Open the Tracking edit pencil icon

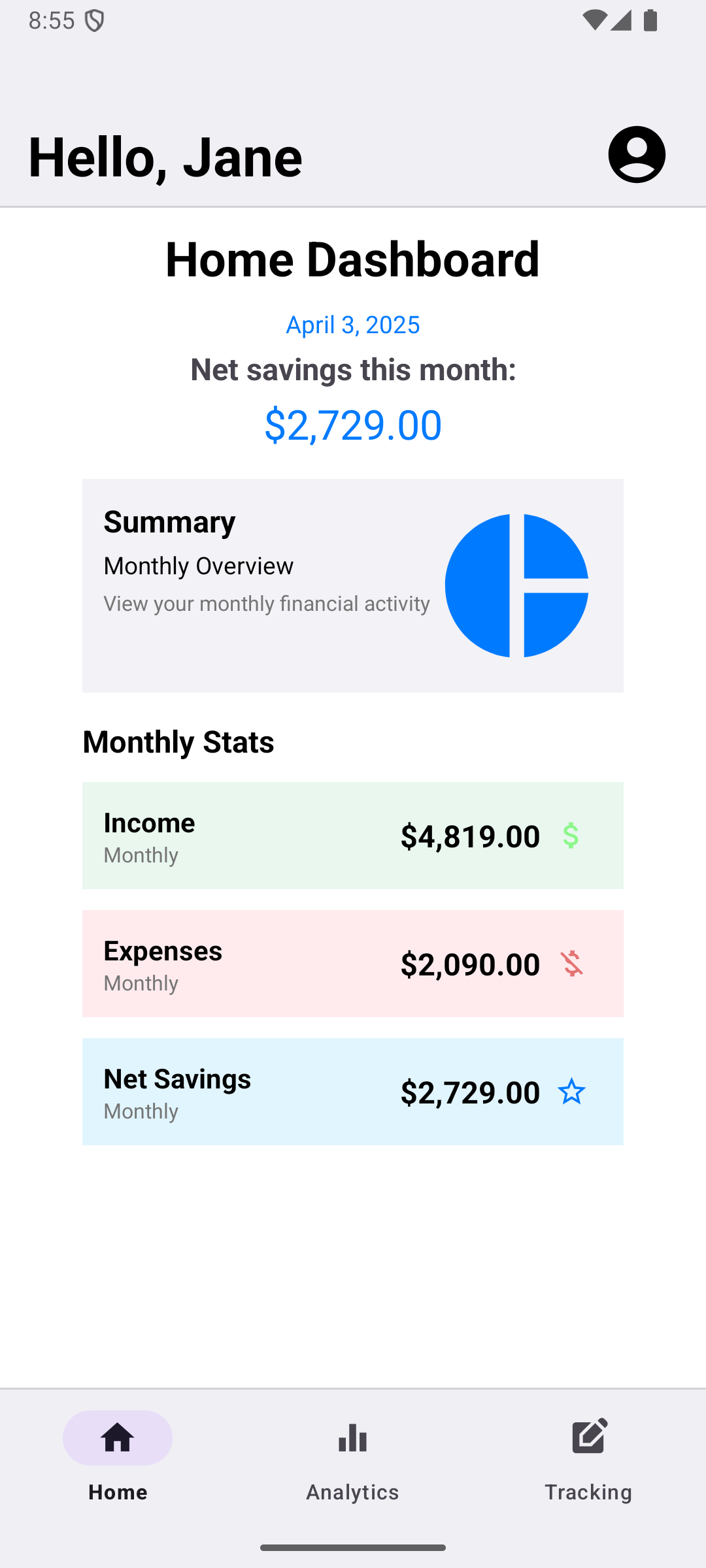click(x=588, y=1437)
